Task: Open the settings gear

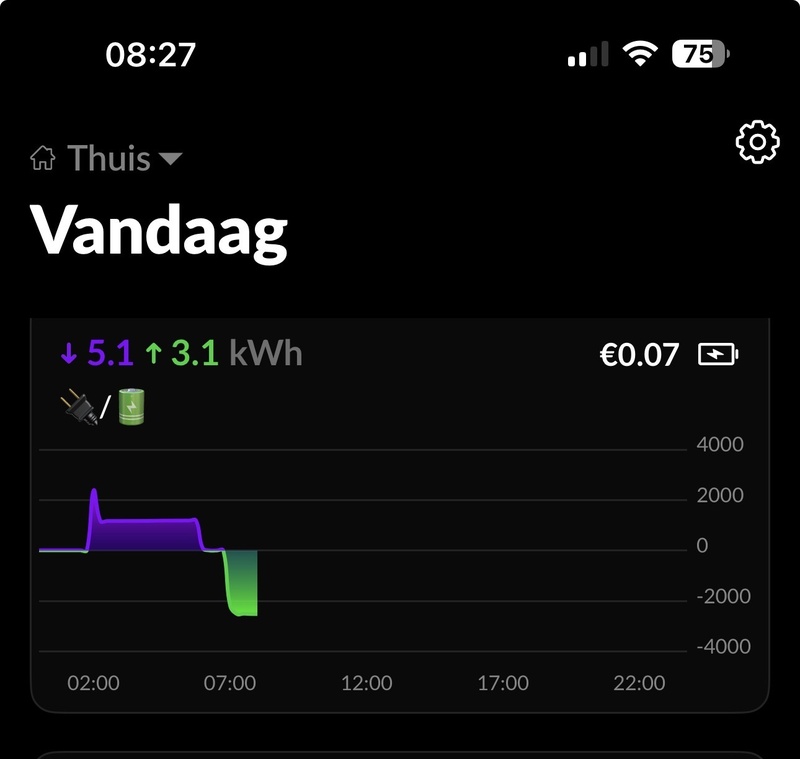Action: 757,142
